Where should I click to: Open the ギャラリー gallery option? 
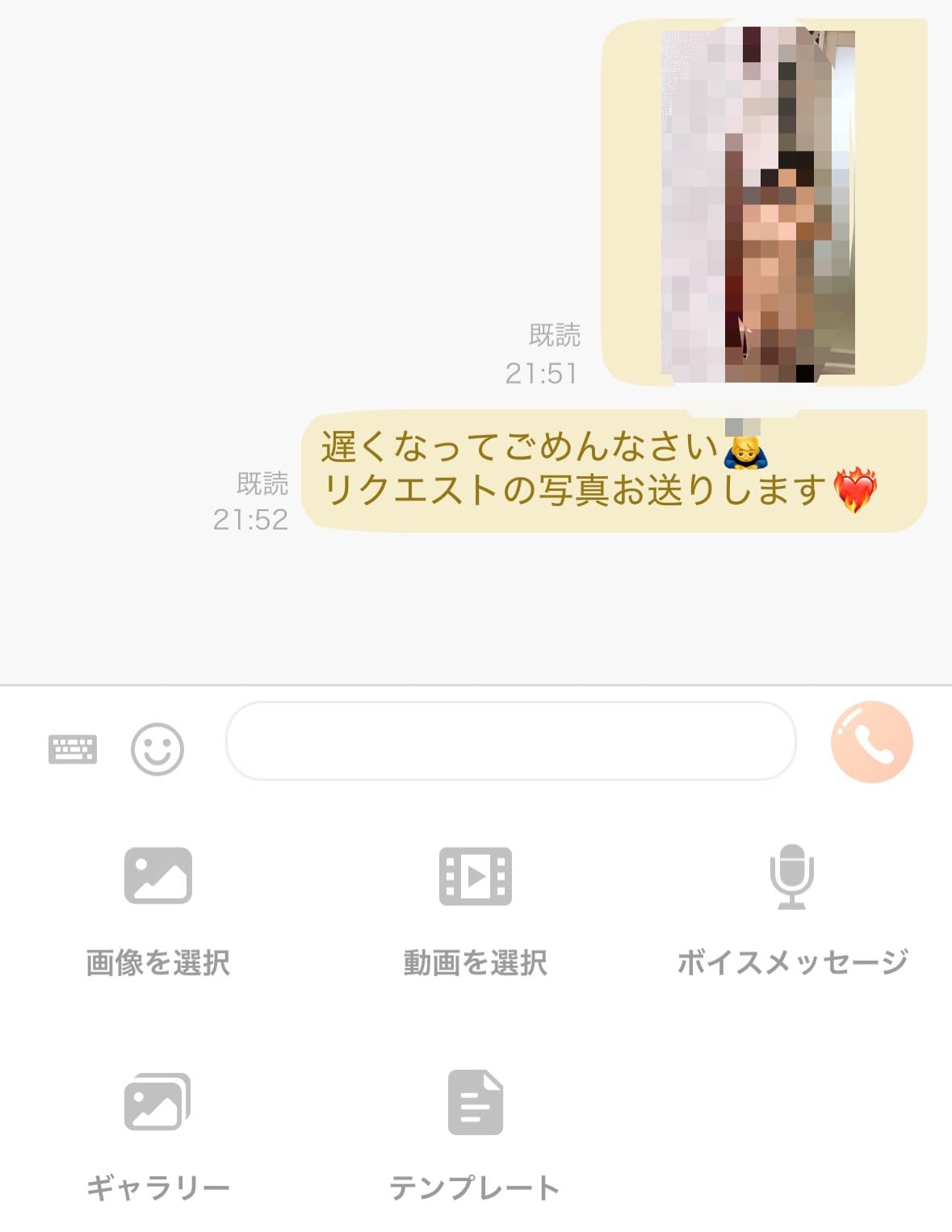point(158,1130)
